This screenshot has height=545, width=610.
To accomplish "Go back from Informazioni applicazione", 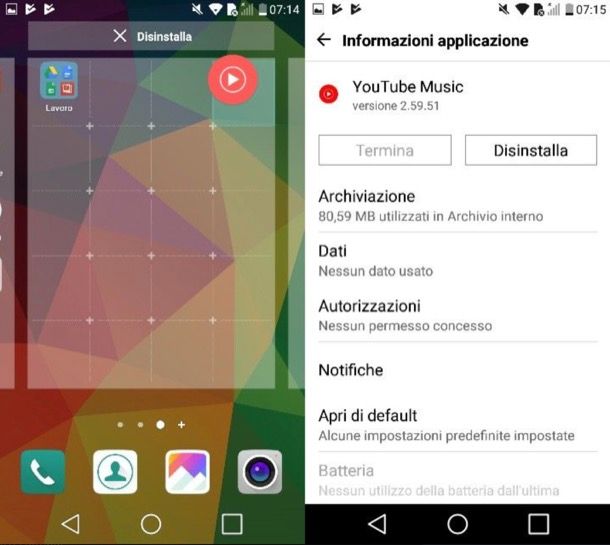I will 323,41.
